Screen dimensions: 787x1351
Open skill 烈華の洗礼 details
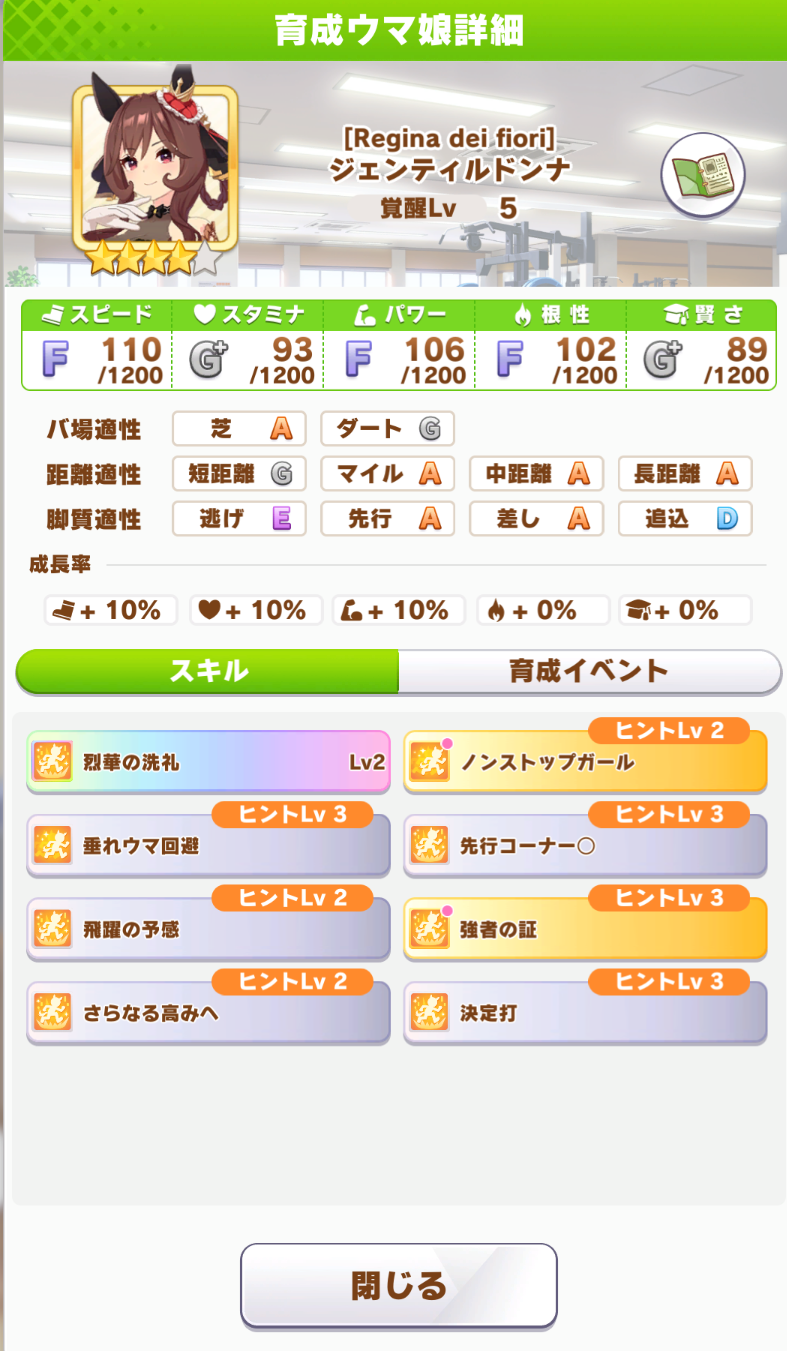(208, 762)
